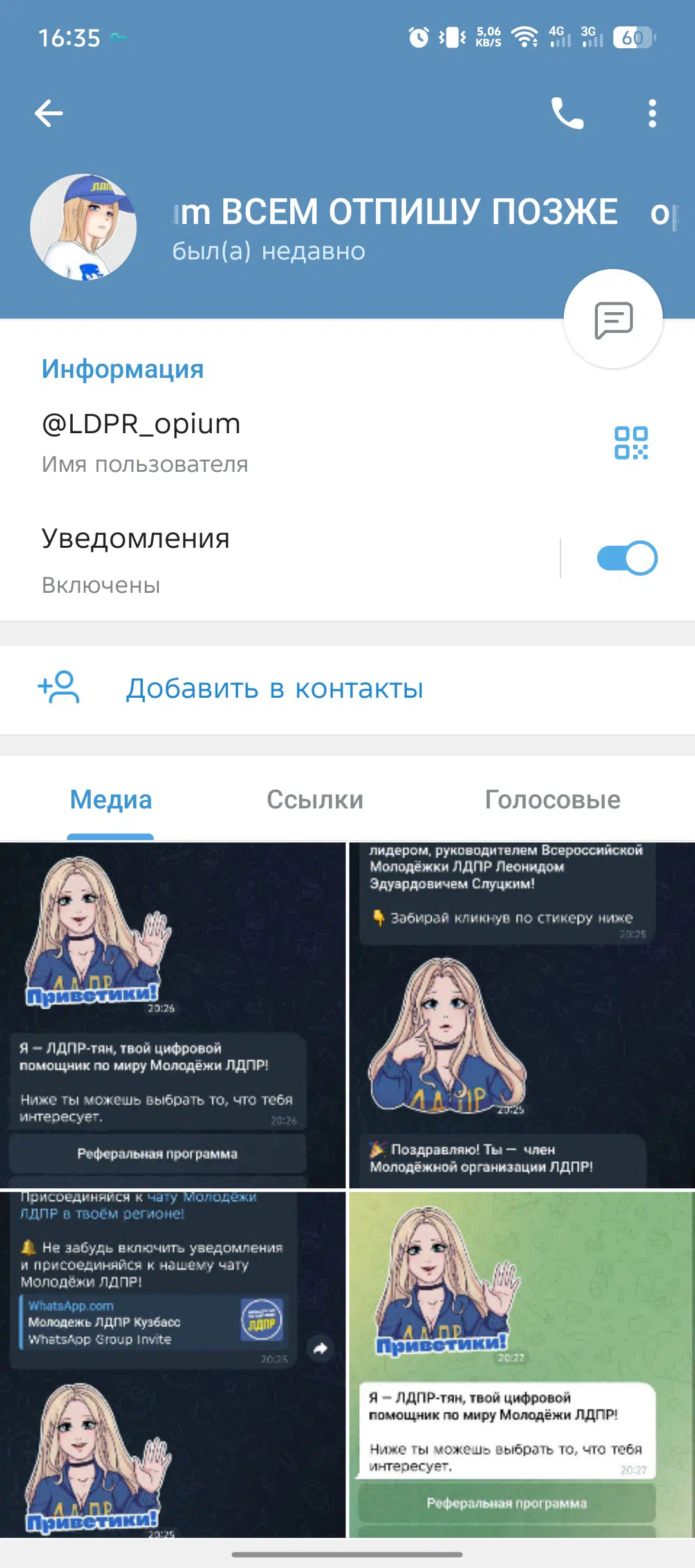The width and height of the screenshot is (695, 1568).
Task: Open the three-dot overflow menu
Action: pos(653,114)
